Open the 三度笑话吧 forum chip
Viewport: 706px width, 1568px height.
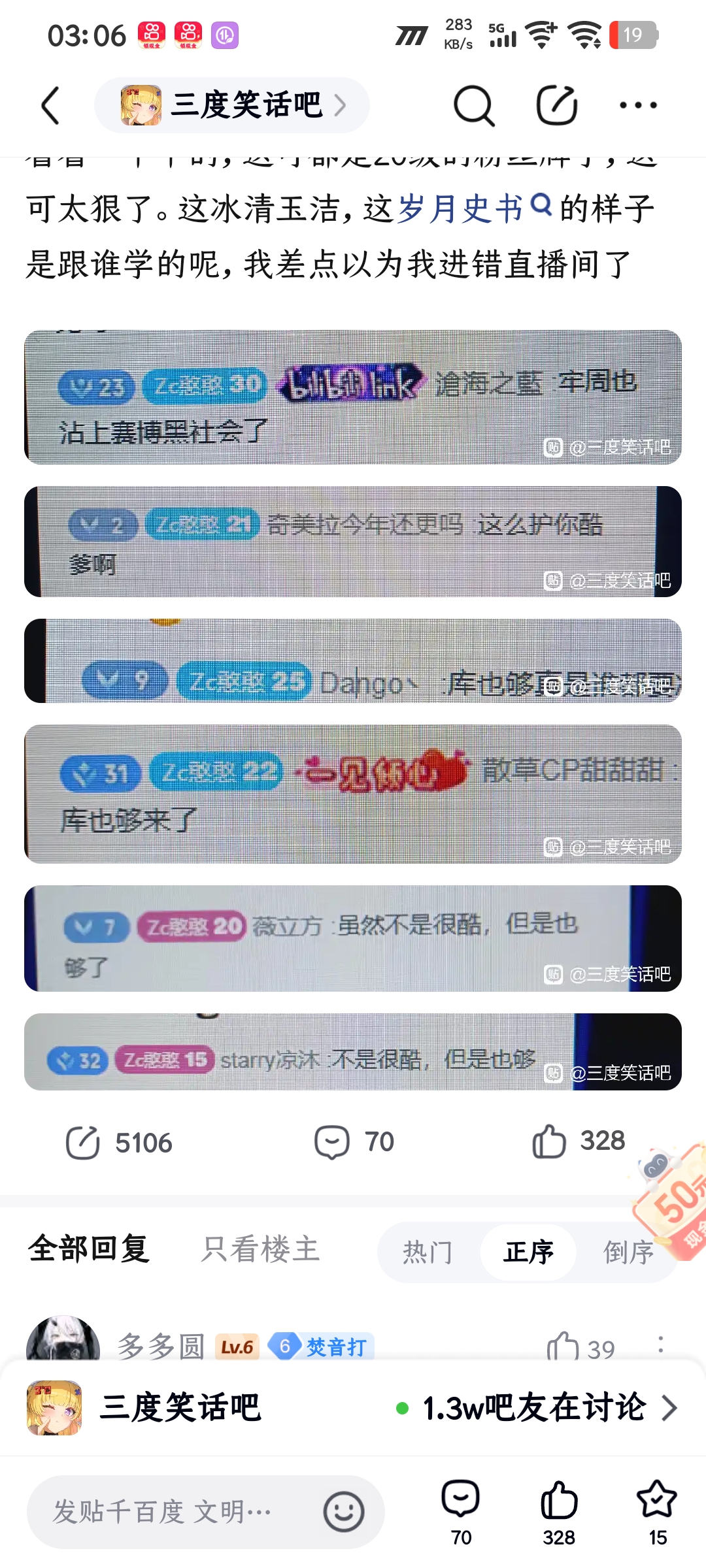(x=232, y=105)
